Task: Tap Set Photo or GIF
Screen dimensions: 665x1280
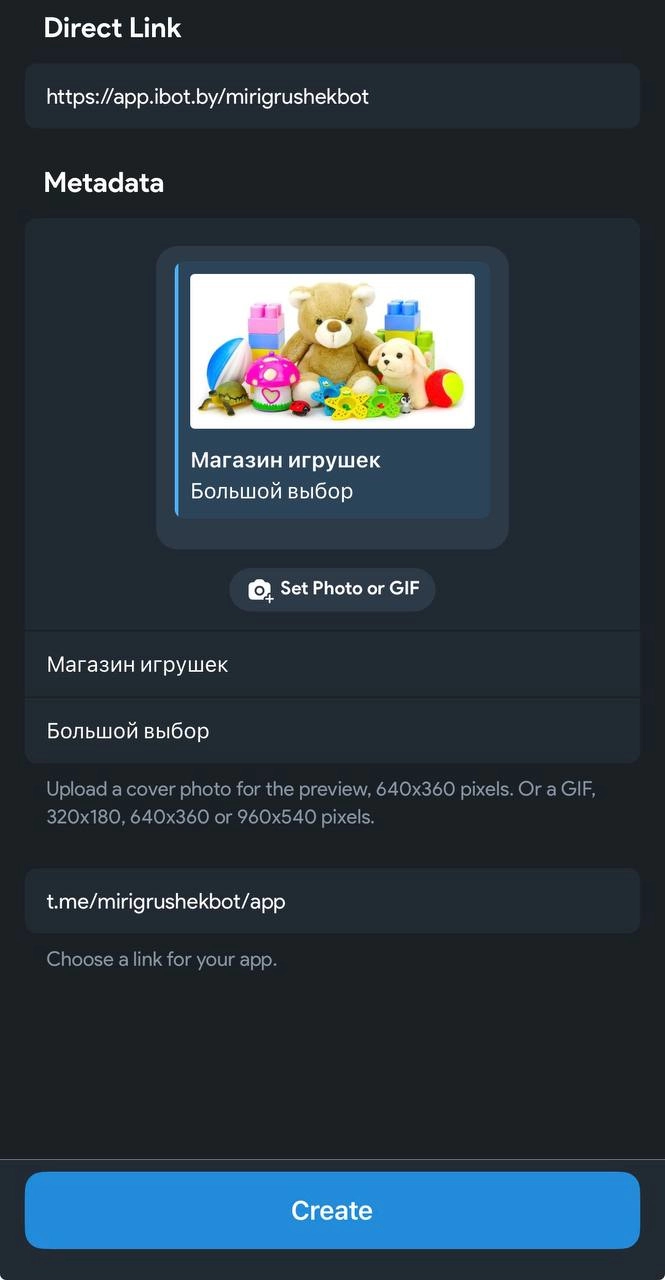Action: pyautogui.click(x=332, y=589)
